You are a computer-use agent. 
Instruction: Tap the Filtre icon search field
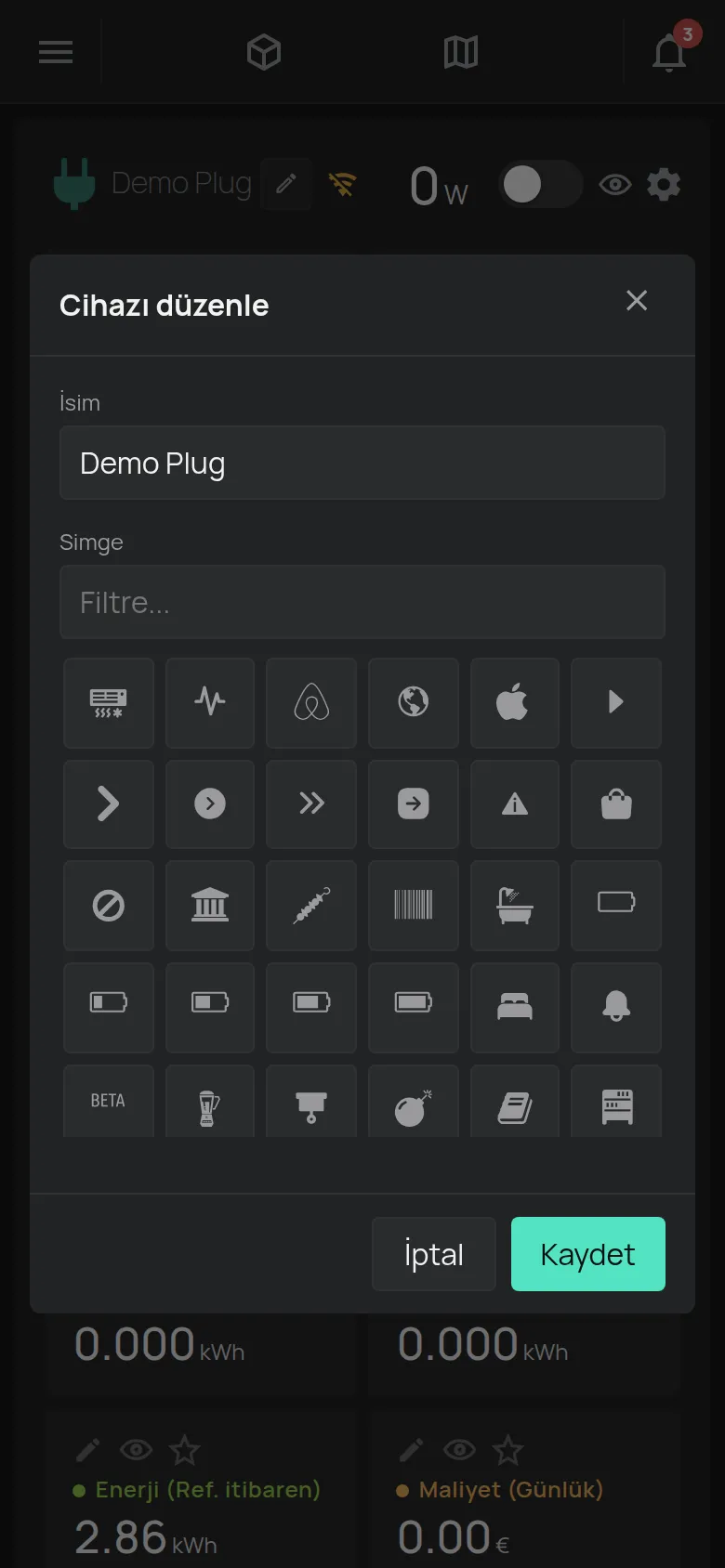362,602
